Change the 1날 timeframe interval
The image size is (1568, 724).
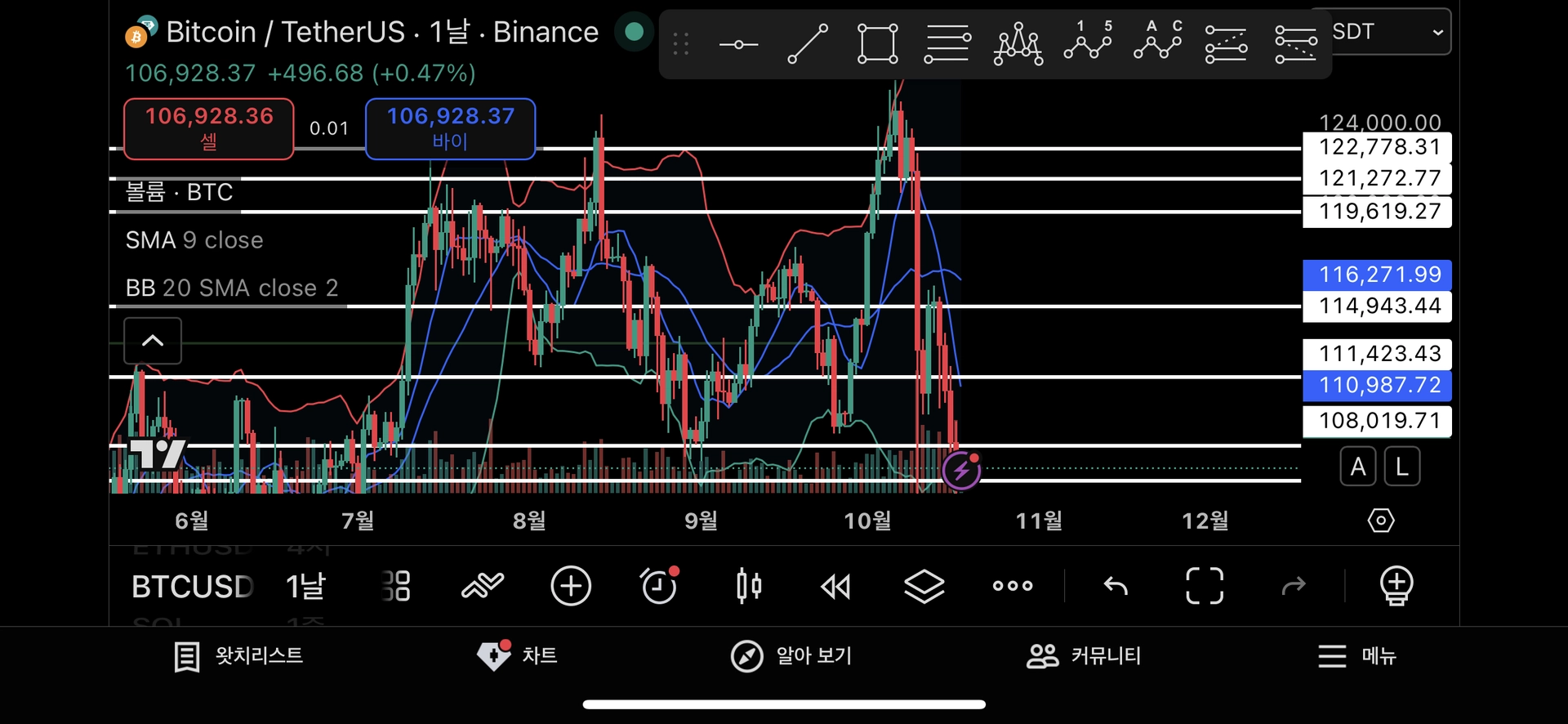pyautogui.click(x=305, y=587)
